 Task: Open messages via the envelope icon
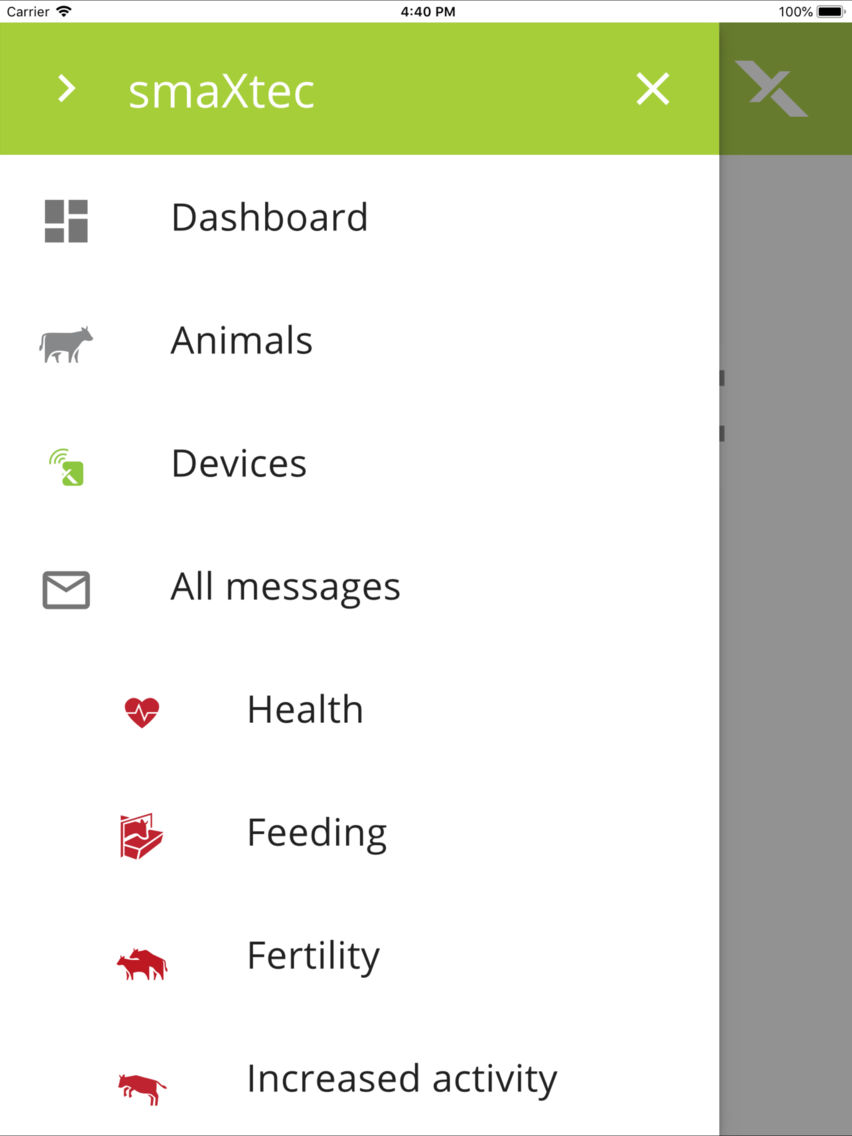[x=64, y=589]
